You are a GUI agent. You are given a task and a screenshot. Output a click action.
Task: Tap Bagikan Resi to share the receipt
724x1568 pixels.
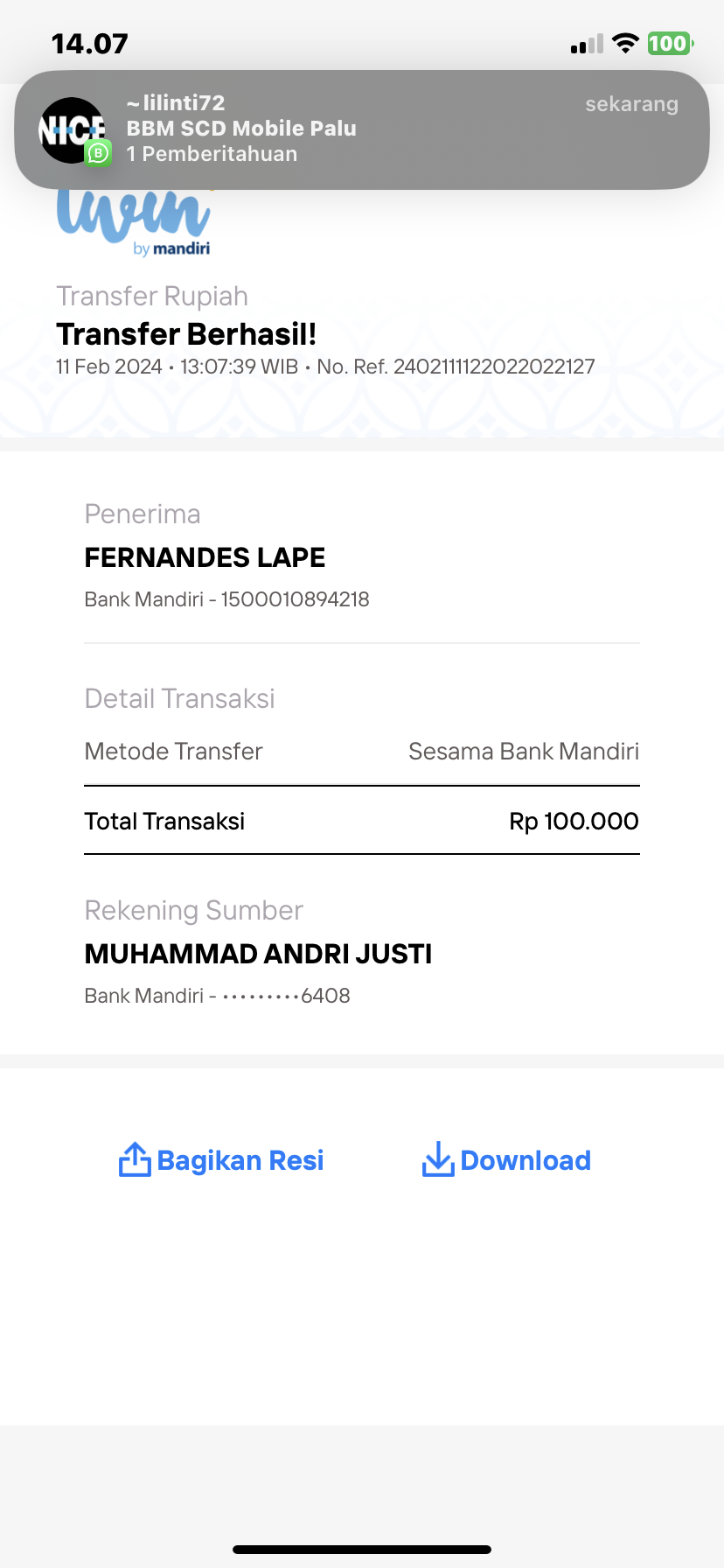221,1160
